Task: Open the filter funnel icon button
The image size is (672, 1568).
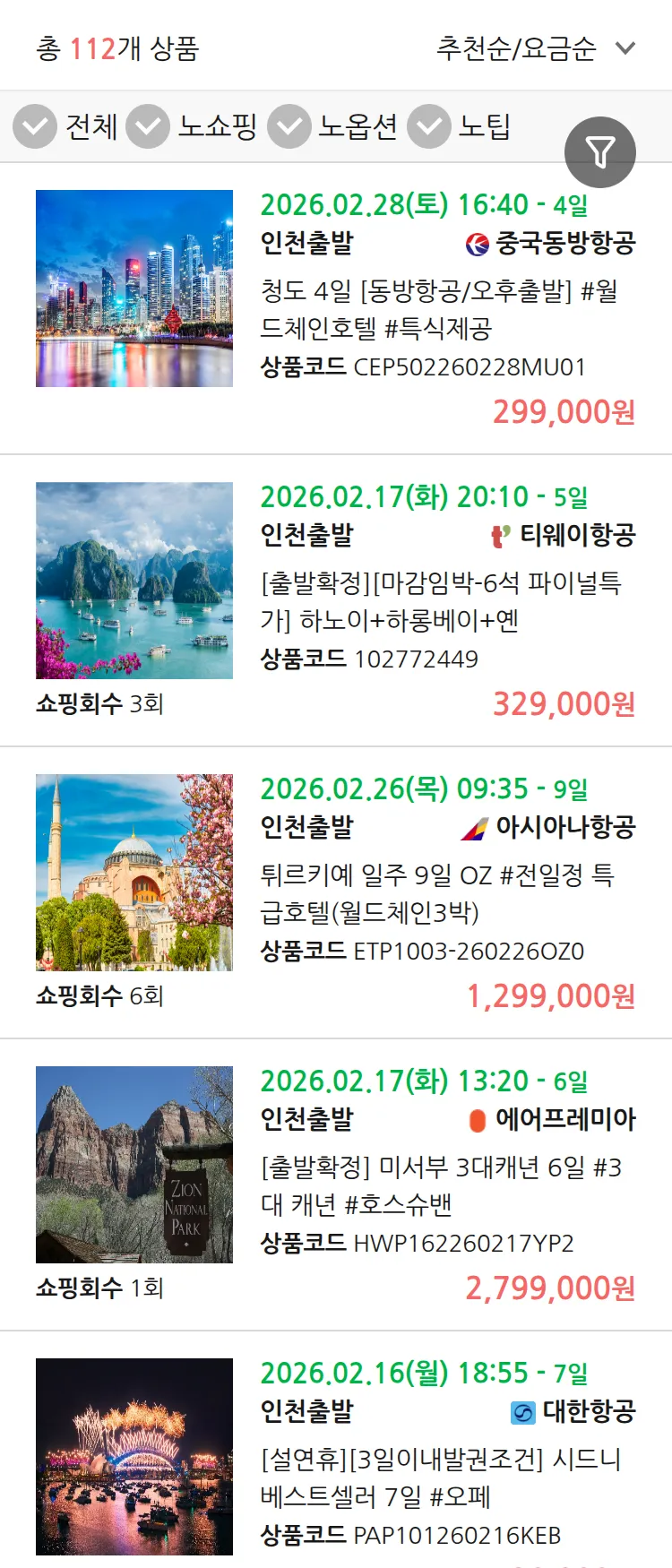Action: pyautogui.click(x=600, y=152)
